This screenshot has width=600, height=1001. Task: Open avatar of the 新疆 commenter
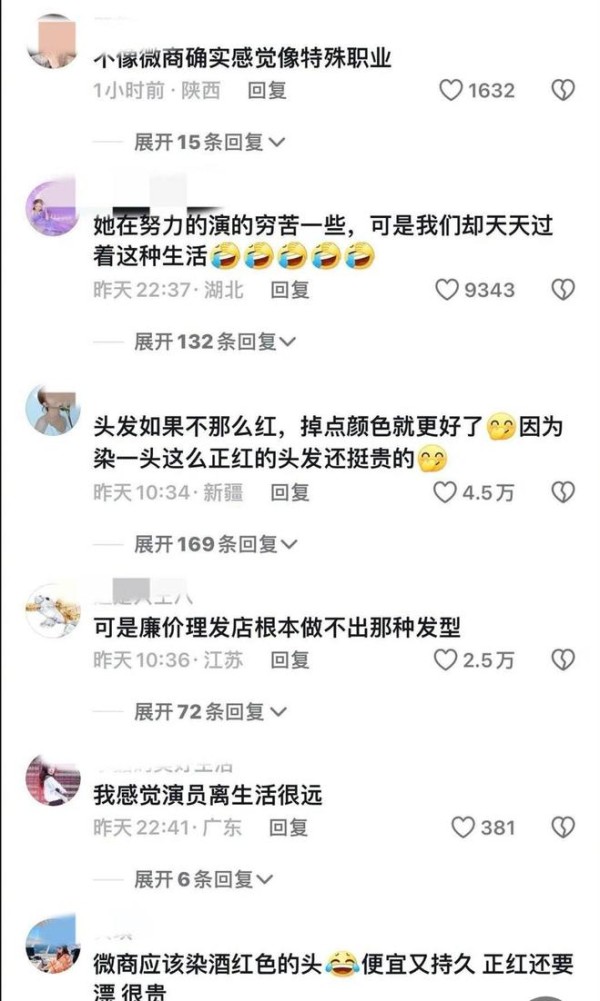point(52,410)
